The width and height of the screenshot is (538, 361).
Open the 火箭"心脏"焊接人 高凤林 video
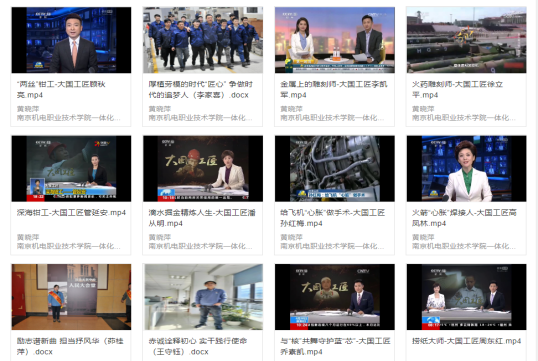pyautogui.click(x=466, y=195)
